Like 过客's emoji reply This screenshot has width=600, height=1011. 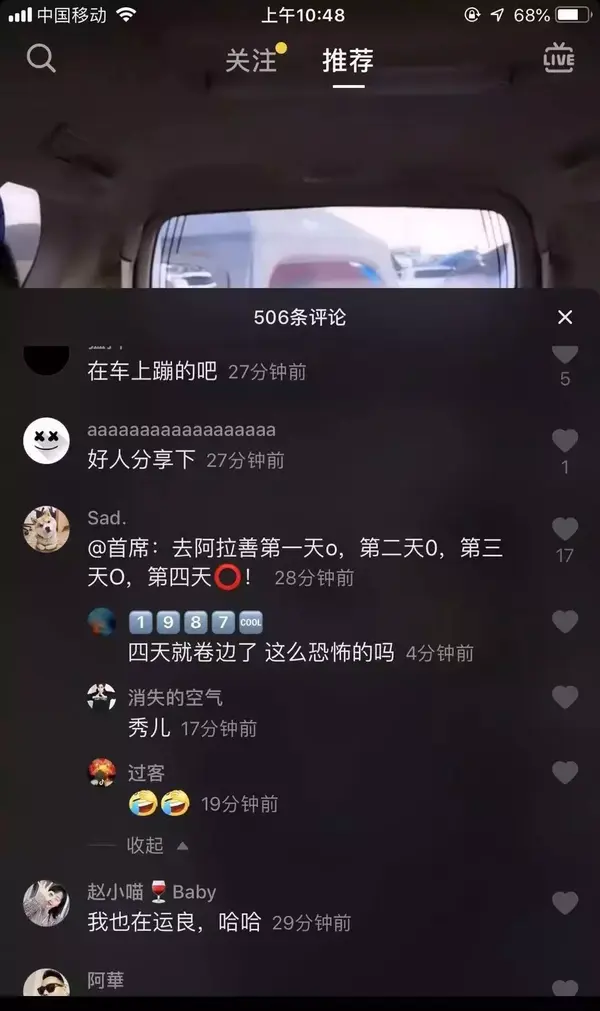coord(565,772)
